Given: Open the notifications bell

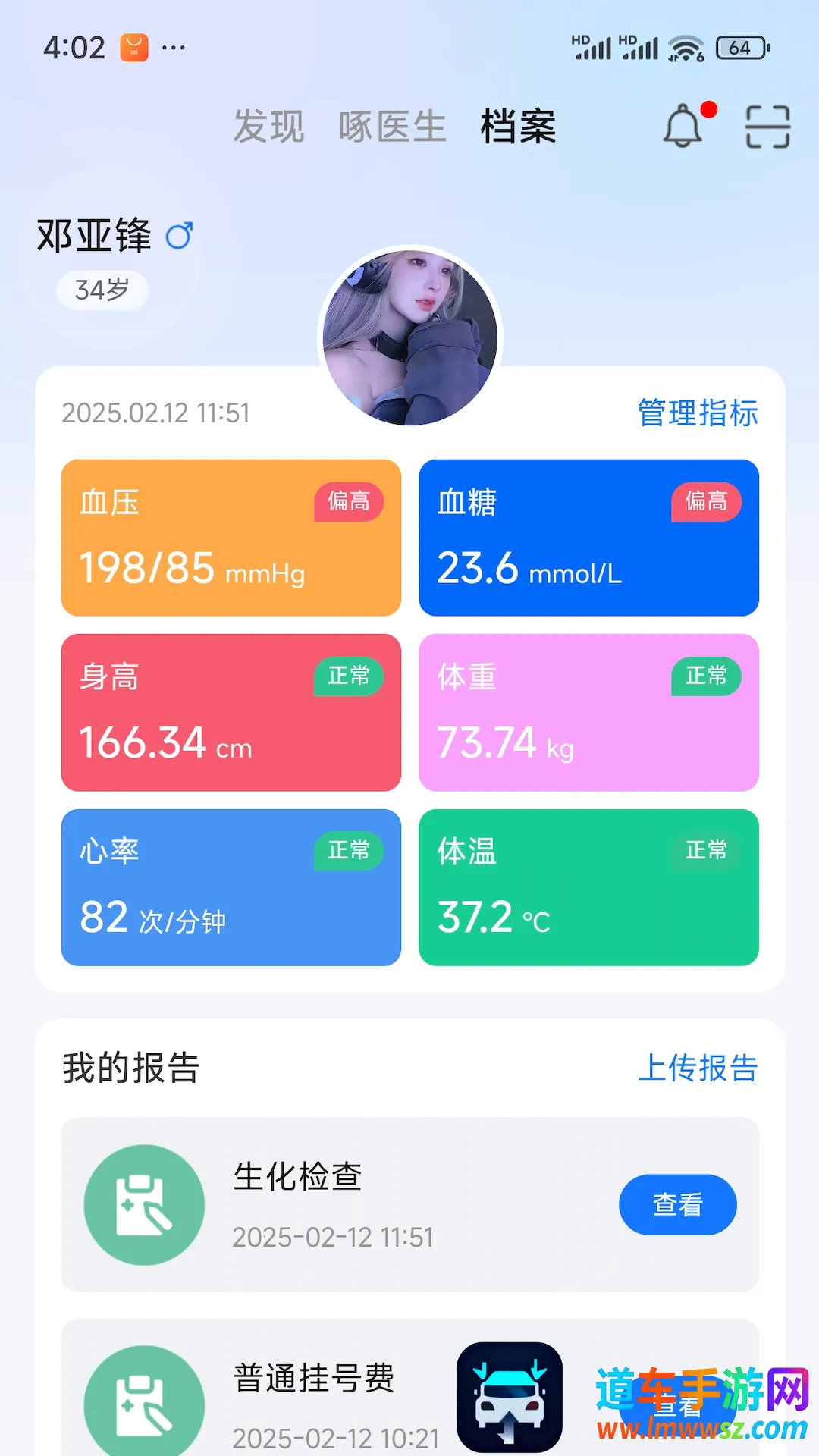Looking at the screenshot, I should (684, 126).
